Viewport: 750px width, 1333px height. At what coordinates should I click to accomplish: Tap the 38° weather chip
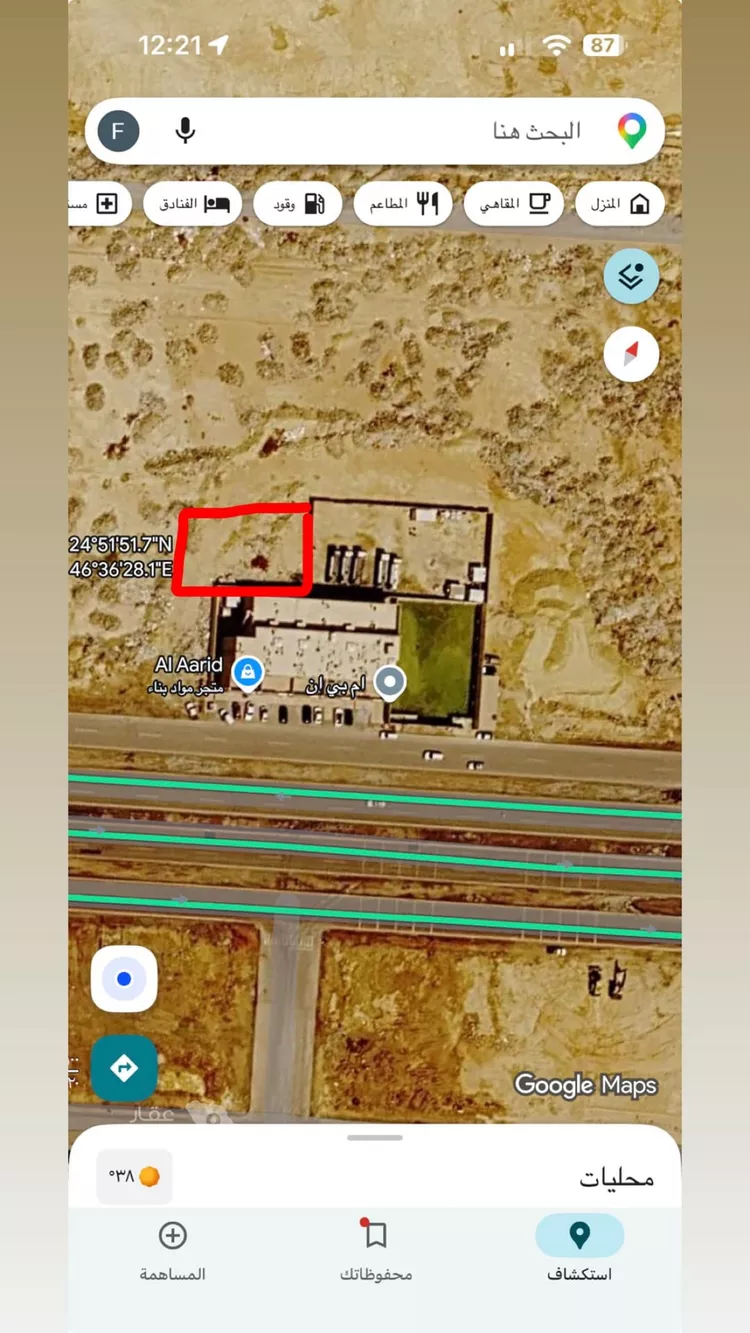[x=134, y=1177]
